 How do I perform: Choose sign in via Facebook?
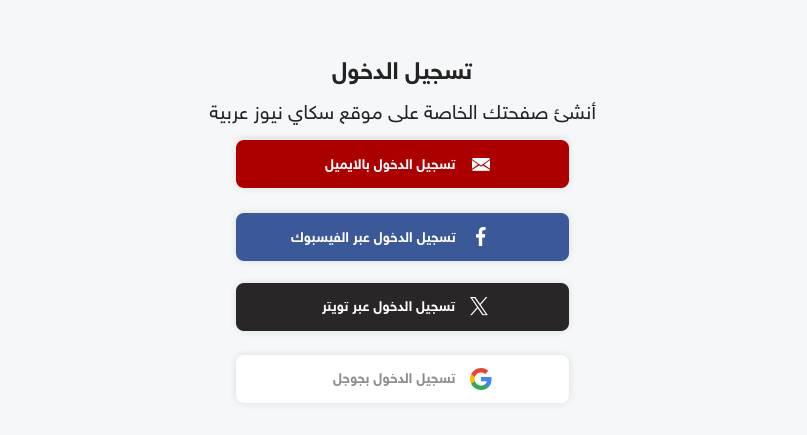[402, 237]
